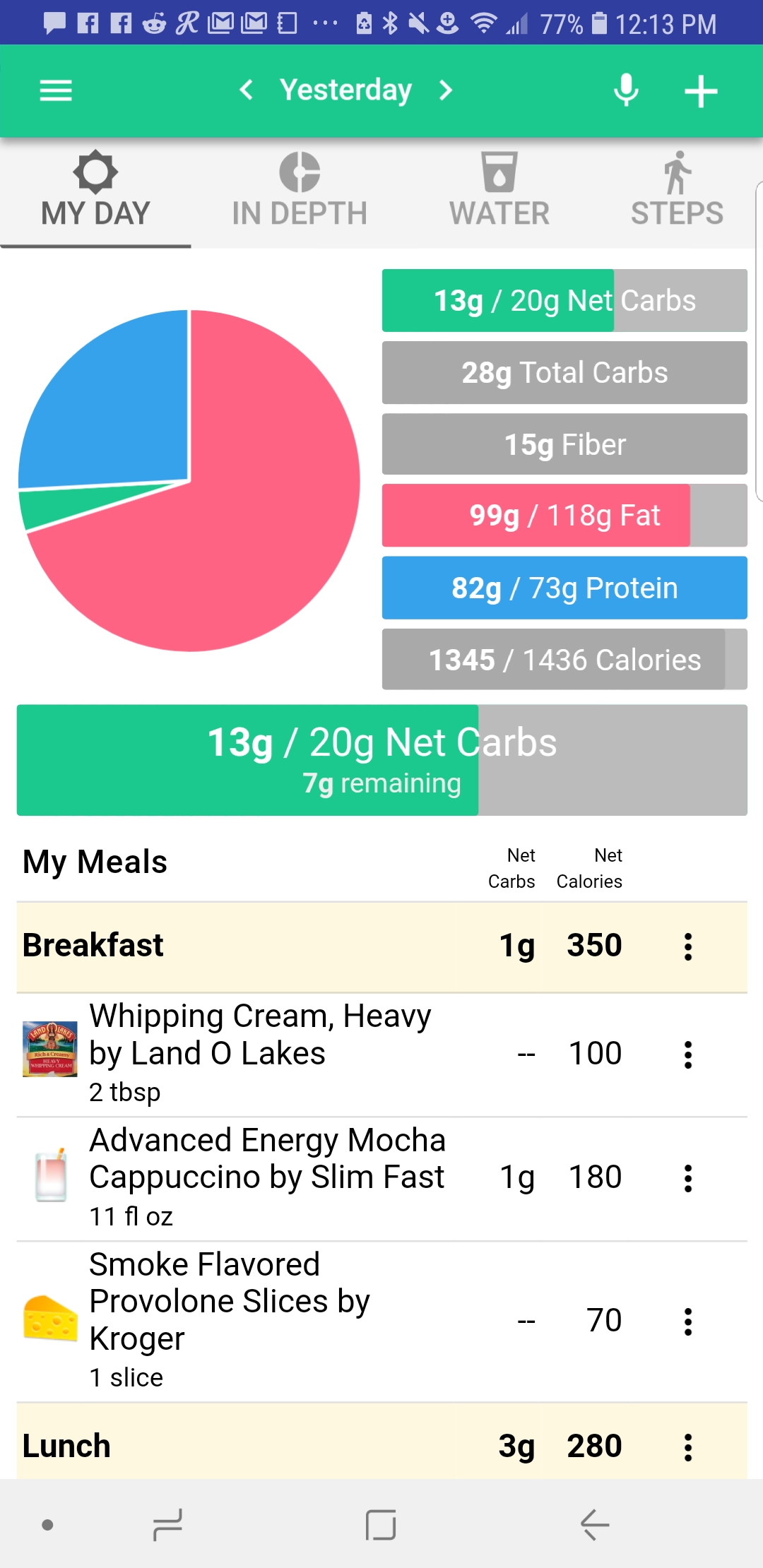
Task: Open options for Advanced Energy Mocha Cappuccino
Action: point(688,1179)
